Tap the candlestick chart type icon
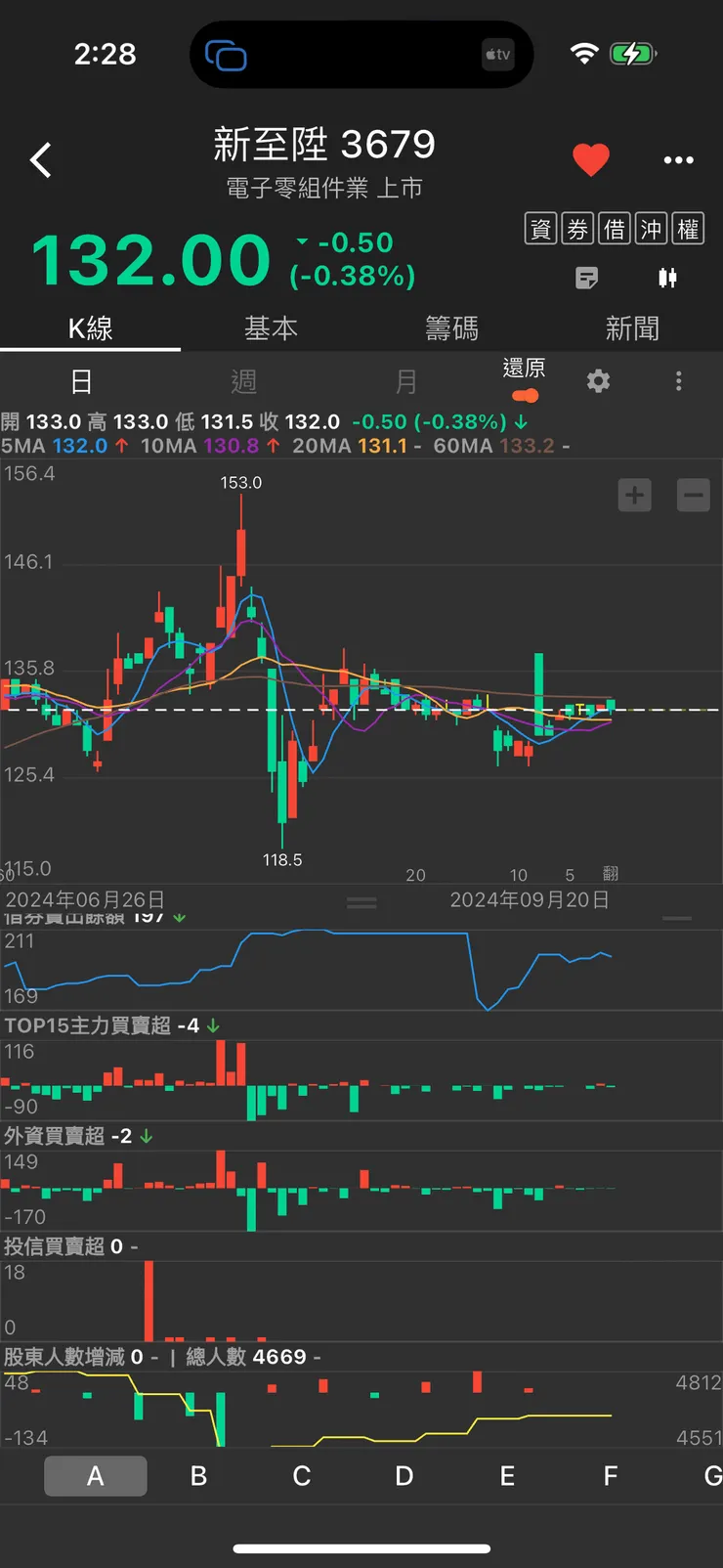This screenshot has width=723, height=1568. click(667, 279)
